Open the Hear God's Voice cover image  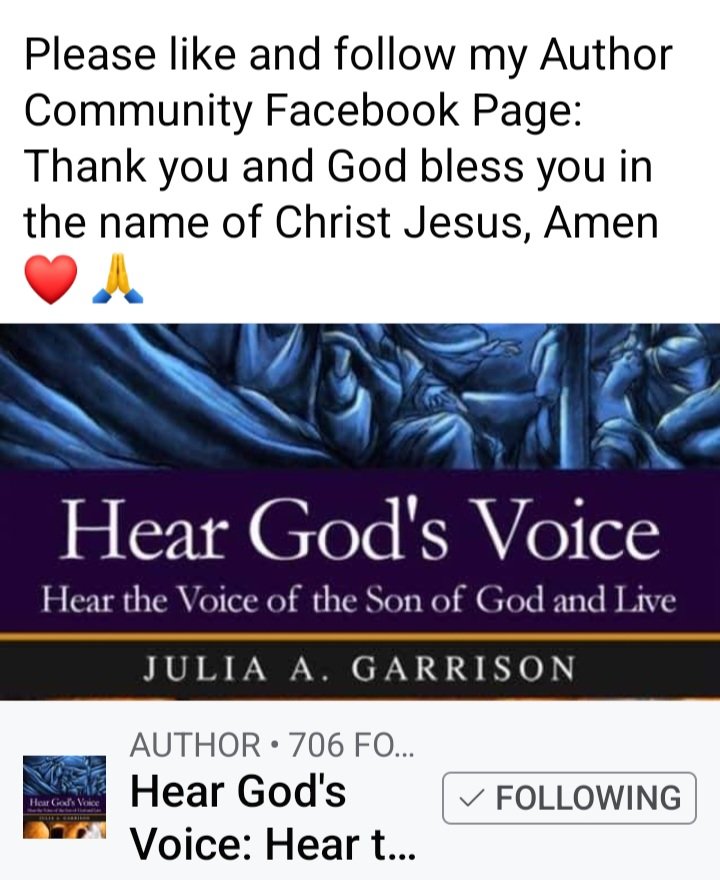(x=360, y=510)
